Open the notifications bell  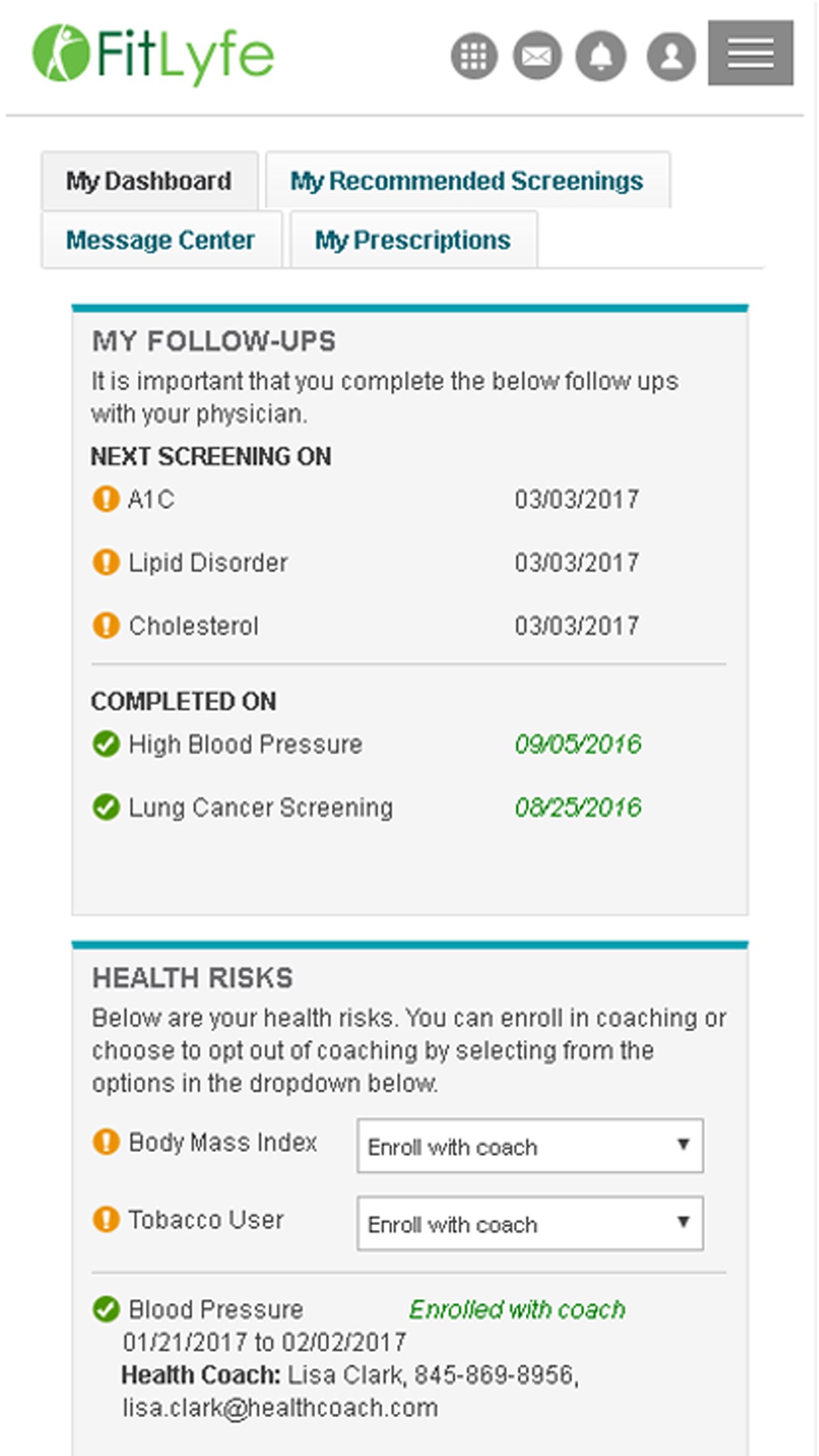point(600,56)
